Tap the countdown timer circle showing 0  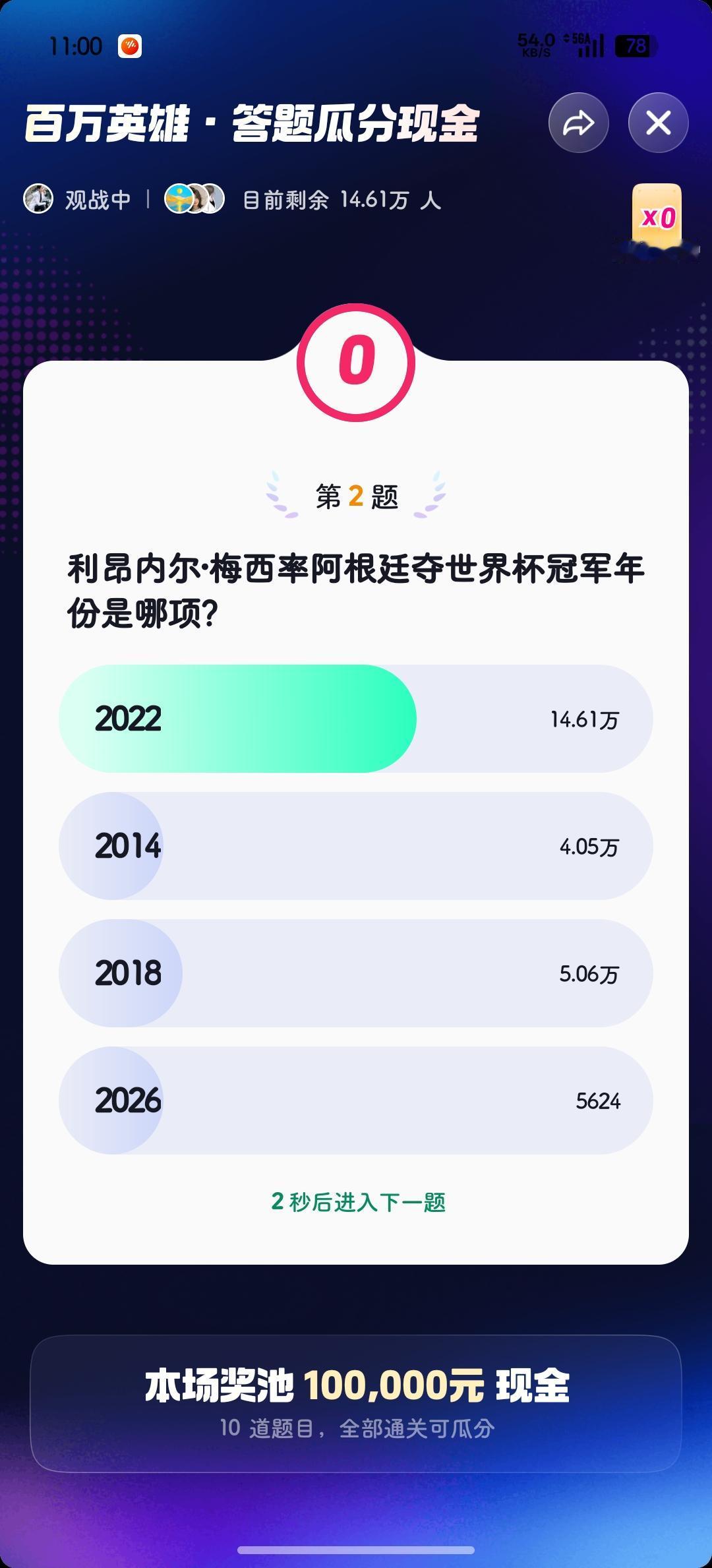[x=356, y=362]
